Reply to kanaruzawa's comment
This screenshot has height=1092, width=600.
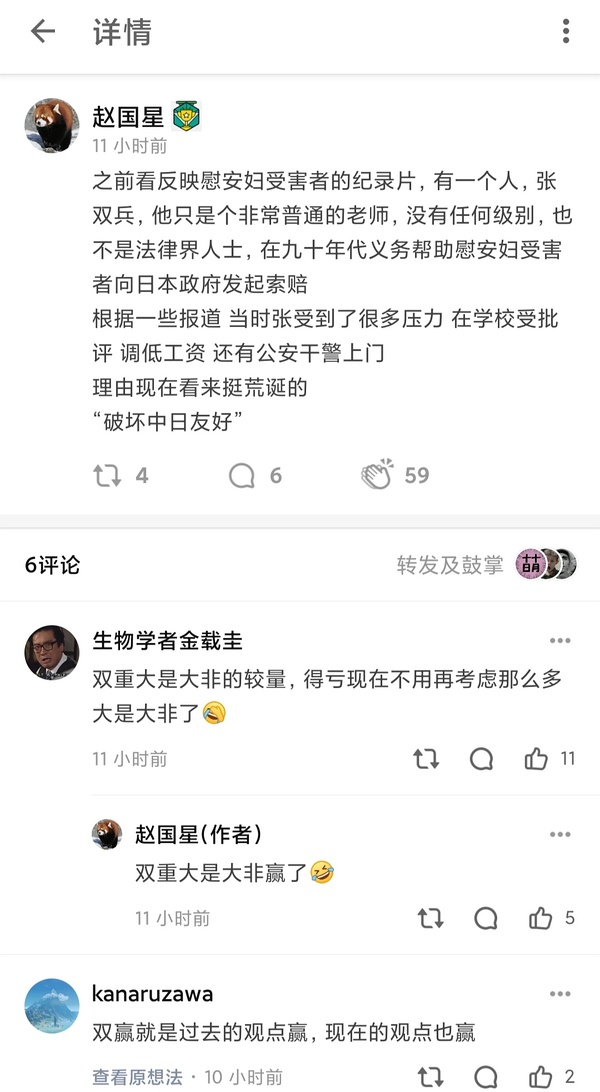coord(486,1077)
